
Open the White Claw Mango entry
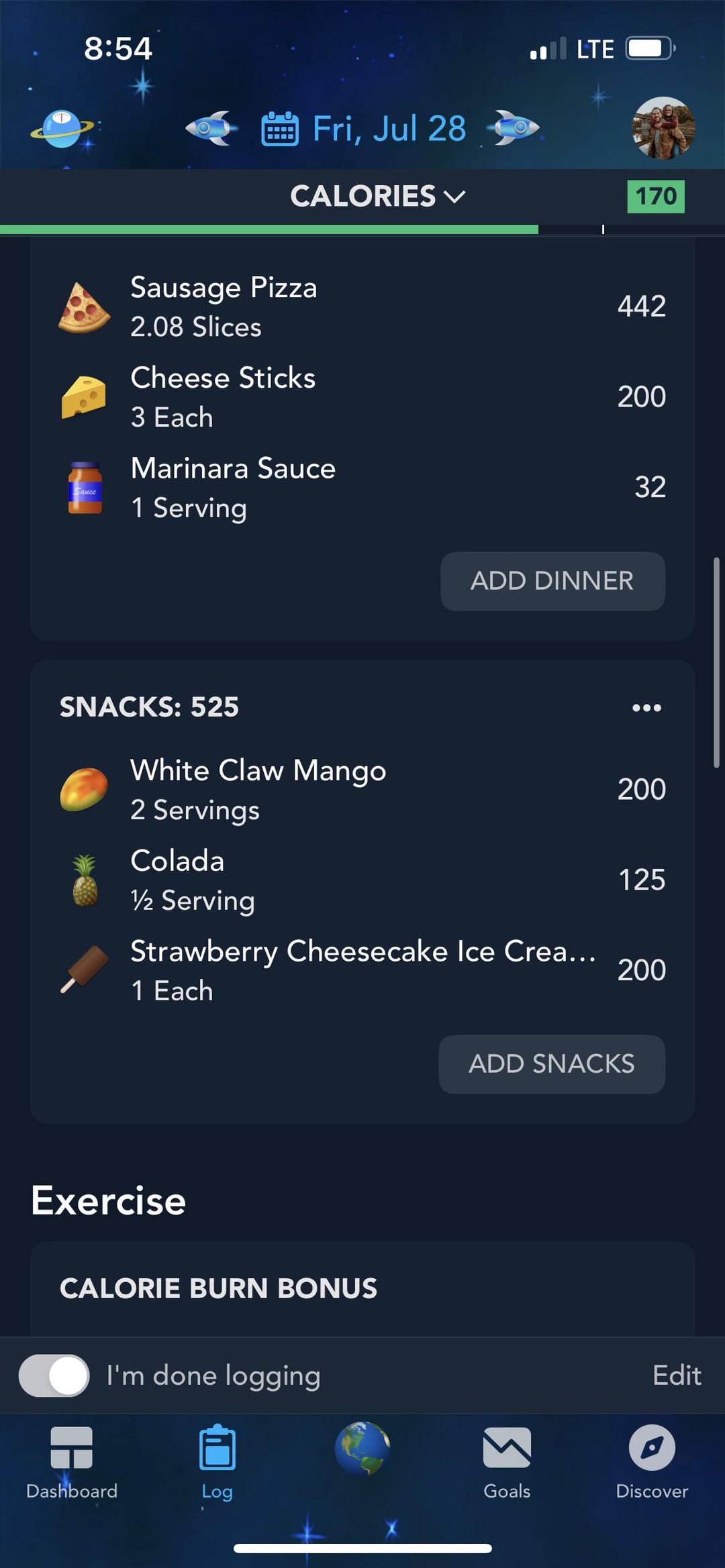[362, 790]
